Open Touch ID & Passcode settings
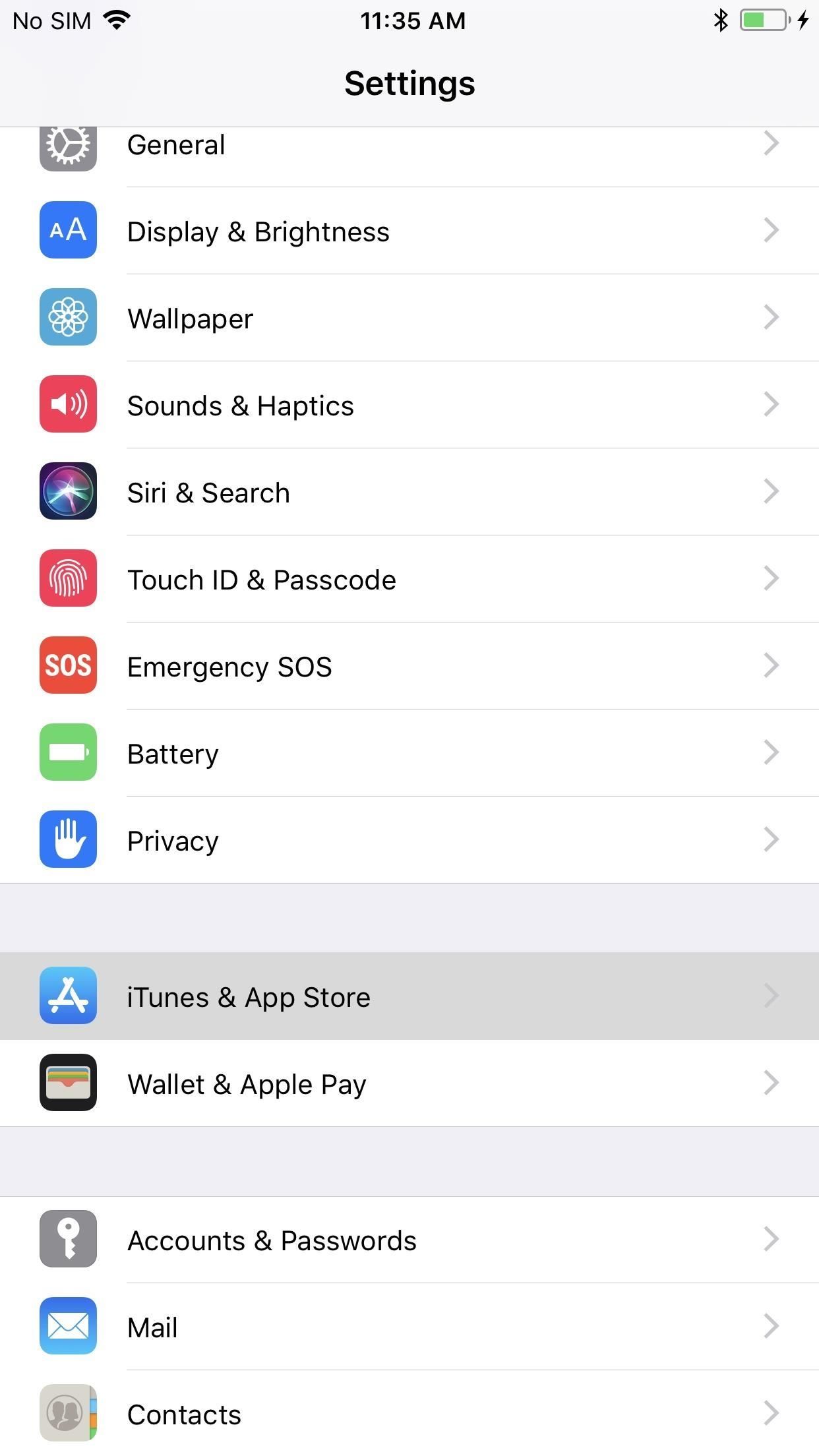The height and width of the screenshot is (1456, 819). (x=409, y=578)
